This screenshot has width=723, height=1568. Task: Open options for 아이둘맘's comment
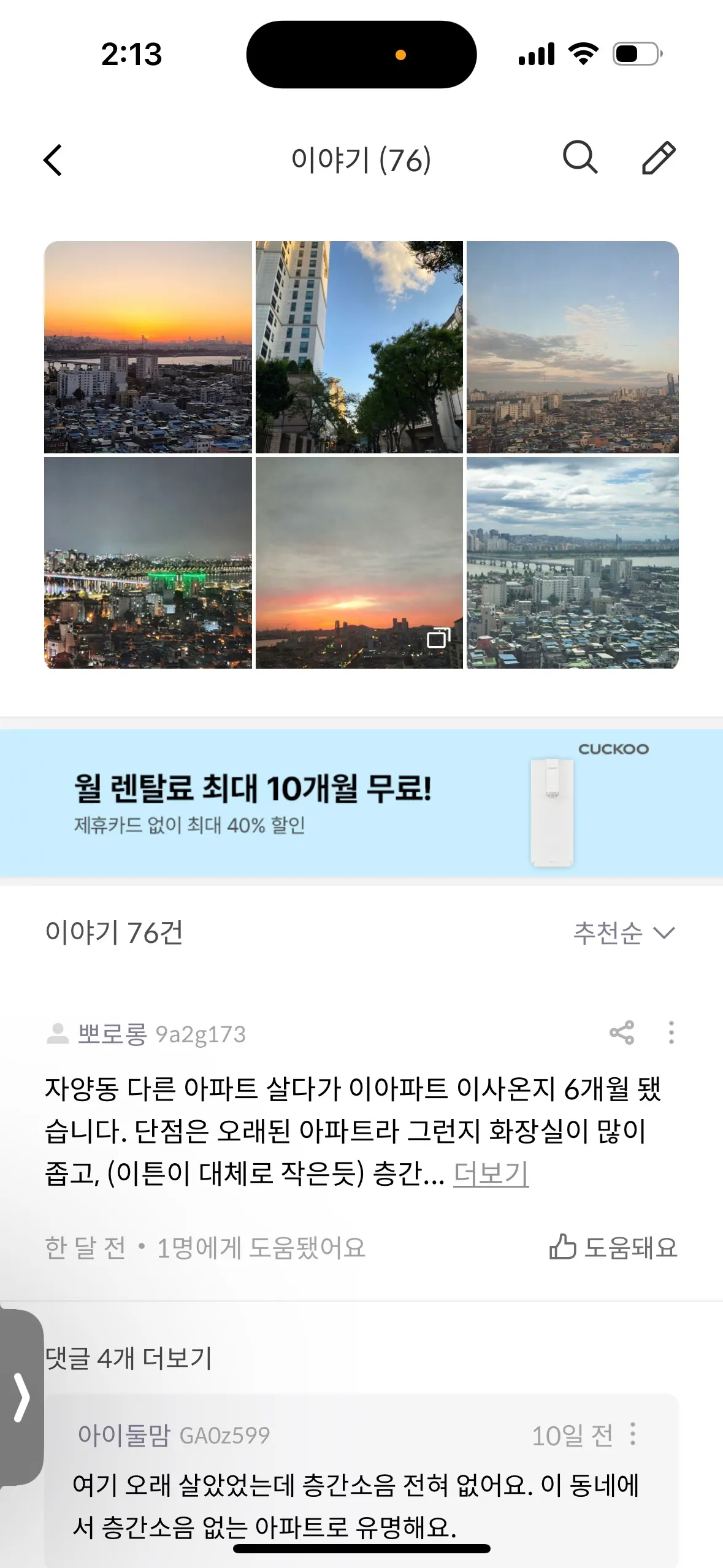point(633,1434)
